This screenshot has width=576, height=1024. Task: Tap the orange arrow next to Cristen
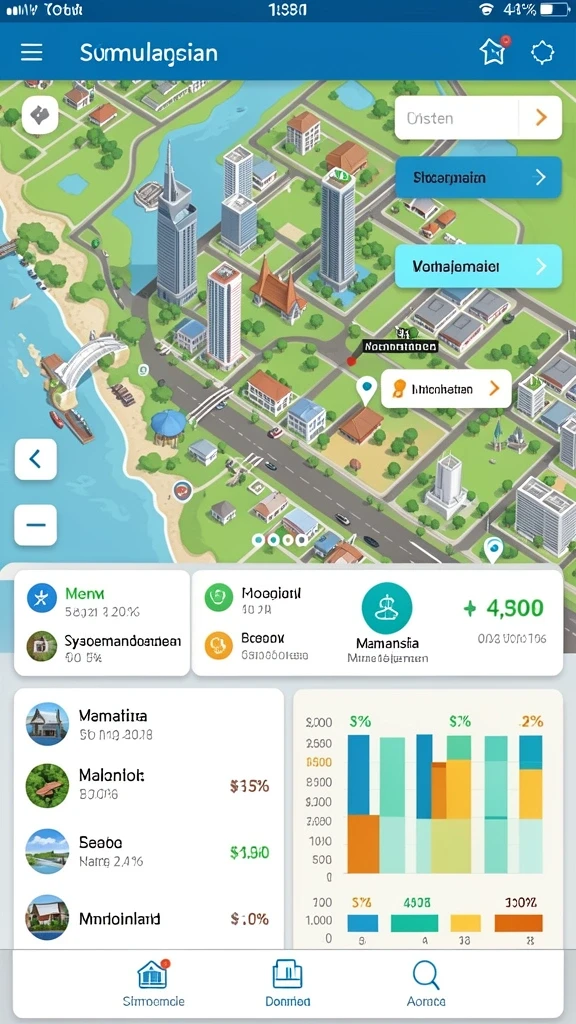541,118
